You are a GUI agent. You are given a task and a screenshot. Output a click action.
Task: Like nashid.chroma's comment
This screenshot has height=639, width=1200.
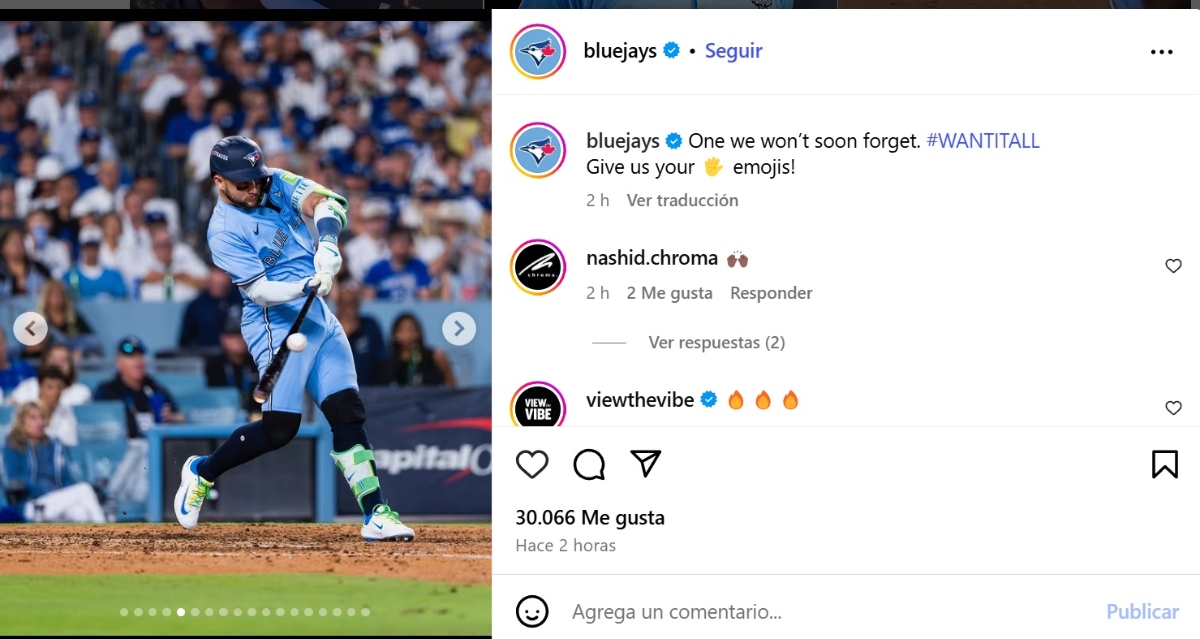click(1174, 266)
